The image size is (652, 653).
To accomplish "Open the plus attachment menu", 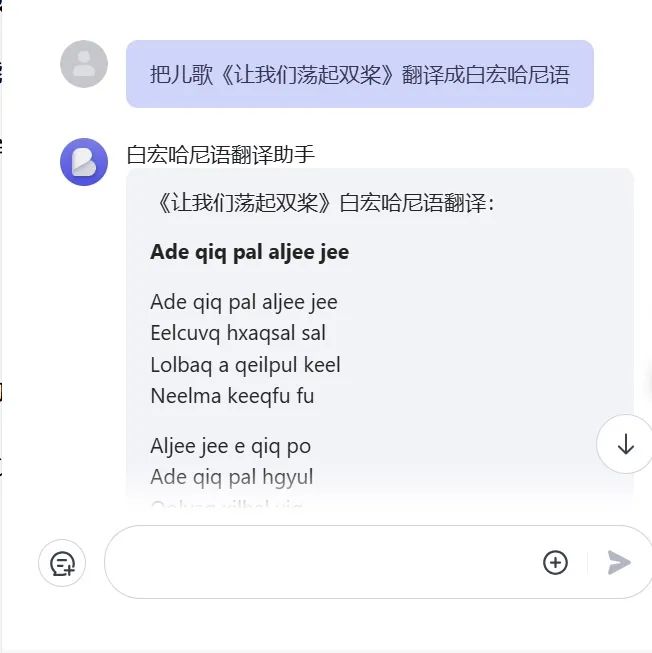I will [555, 562].
